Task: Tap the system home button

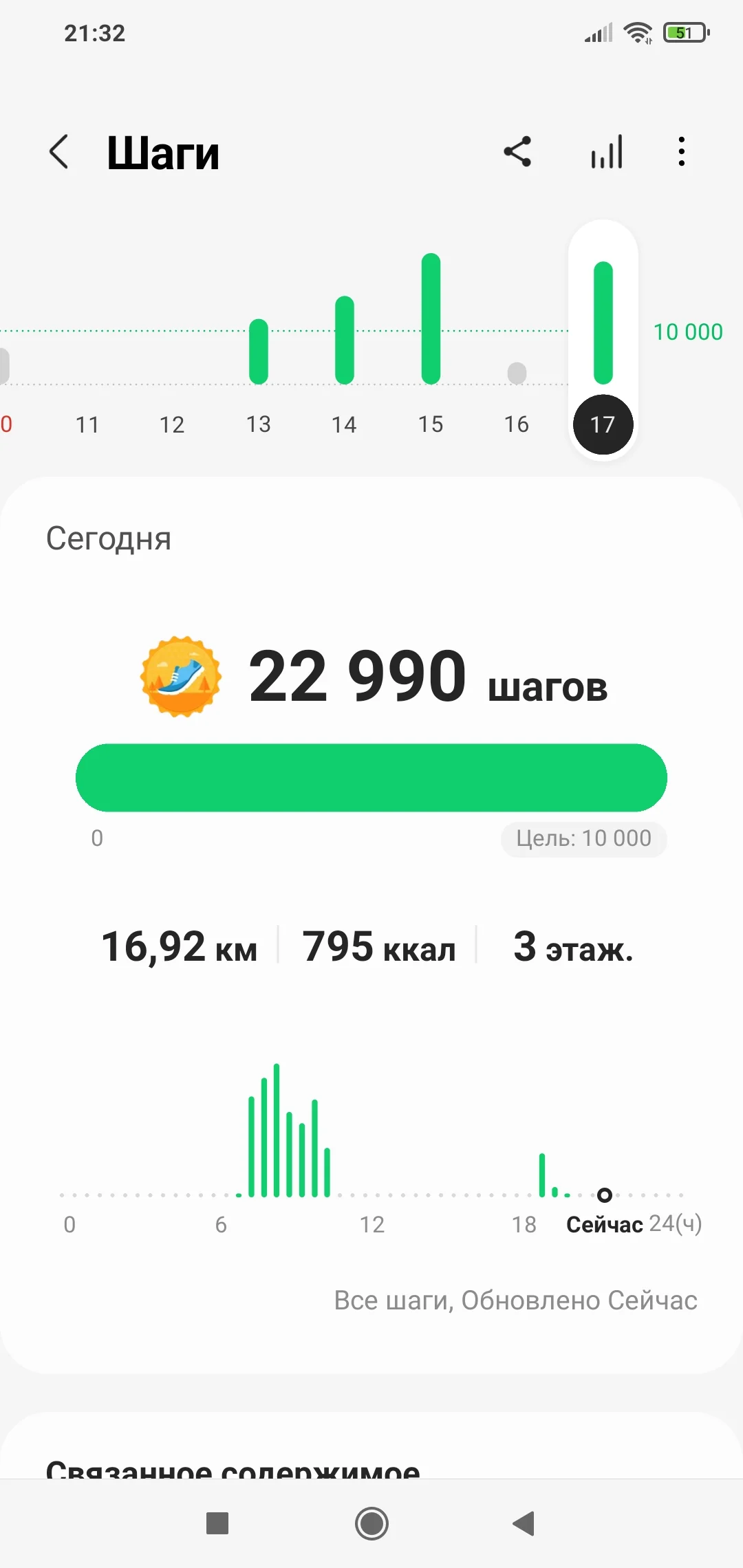Action: pyautogui.click(x=371, y=1523)
